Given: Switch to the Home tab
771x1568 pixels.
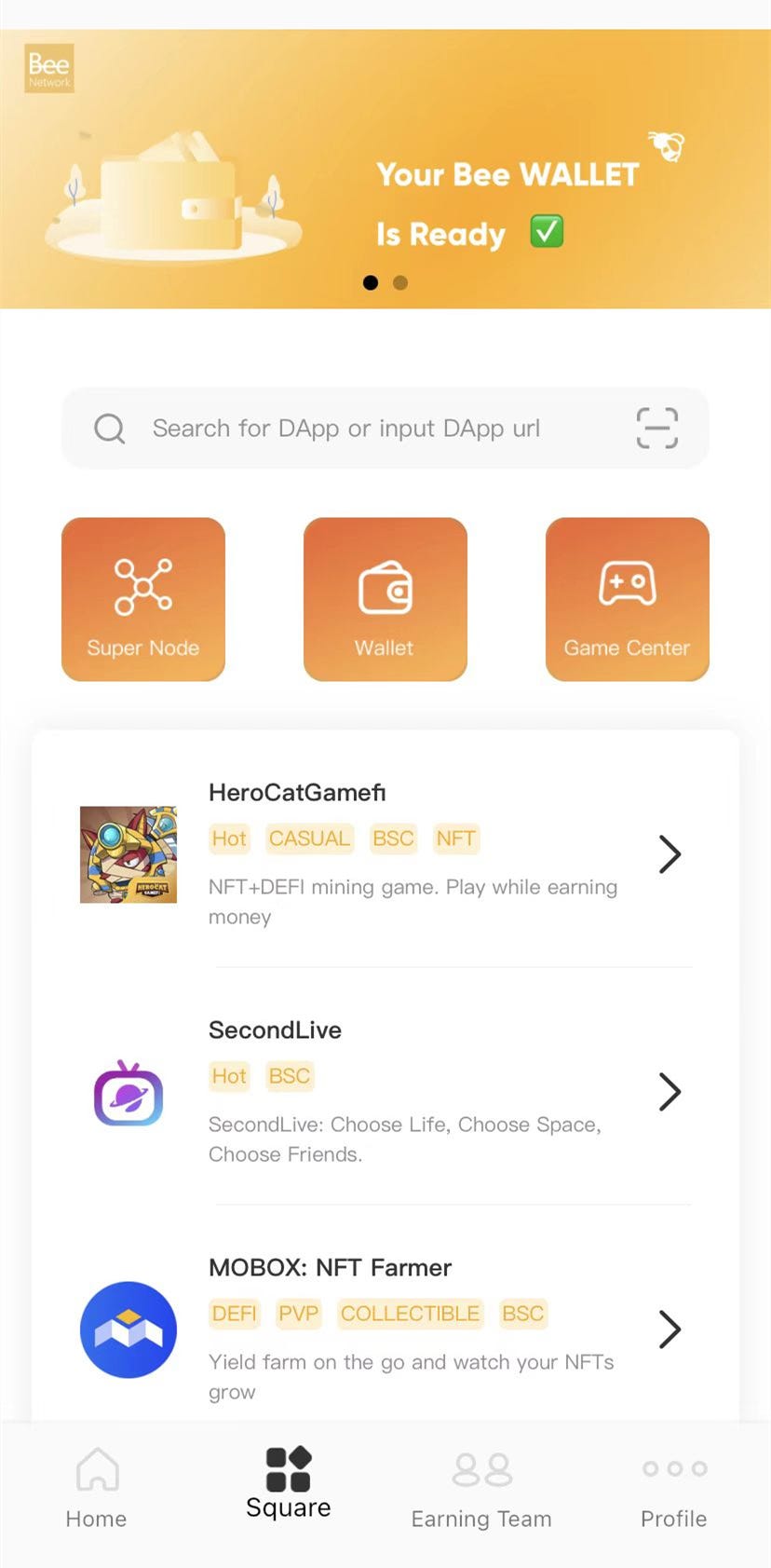Looking at the screenshot, I should tap(97, 1488).
